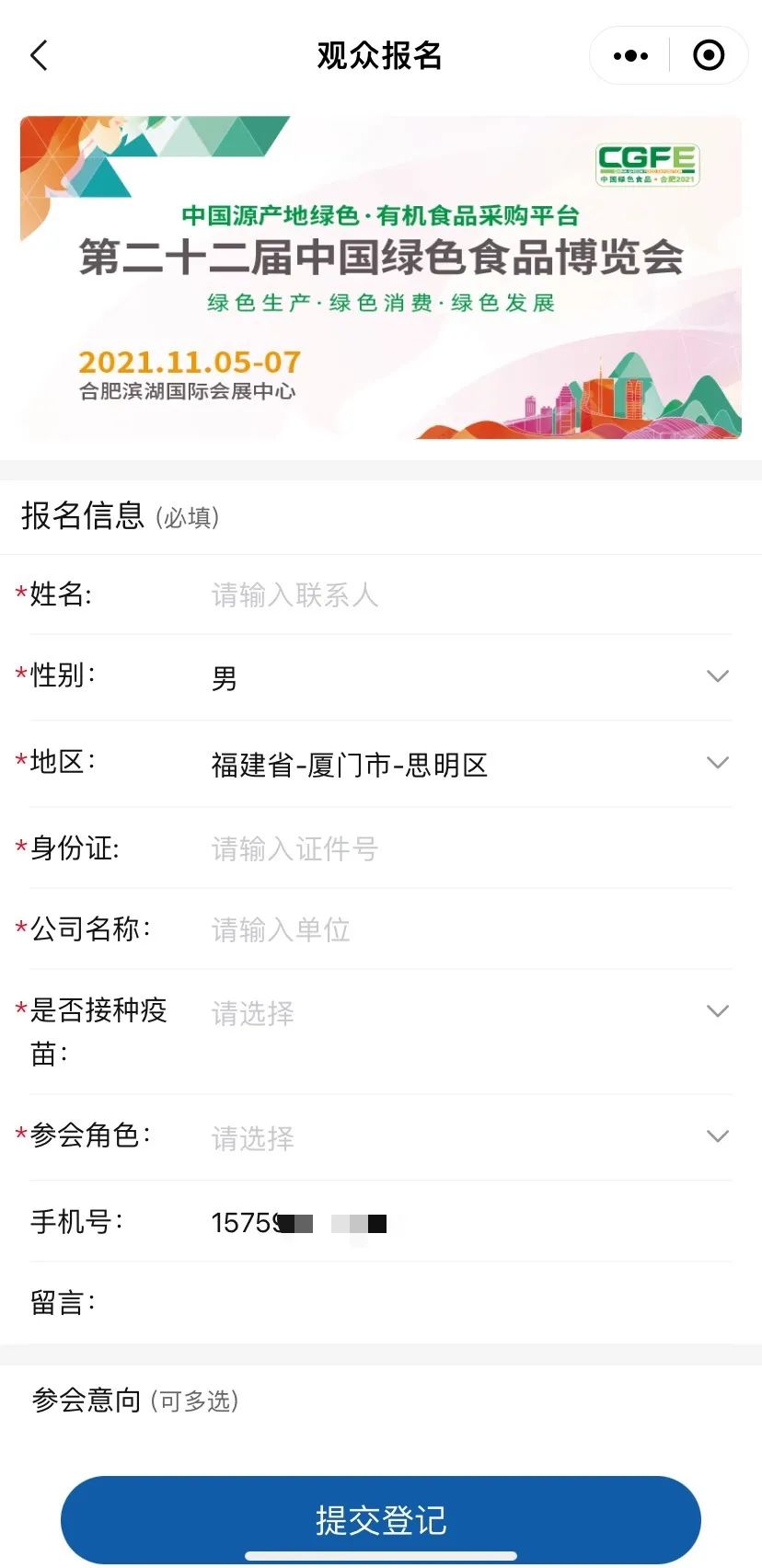The height and width of the screenshot is (1568, 762).
Task: Select an option for 是否接种疫苗
Action: (460, 1013)
